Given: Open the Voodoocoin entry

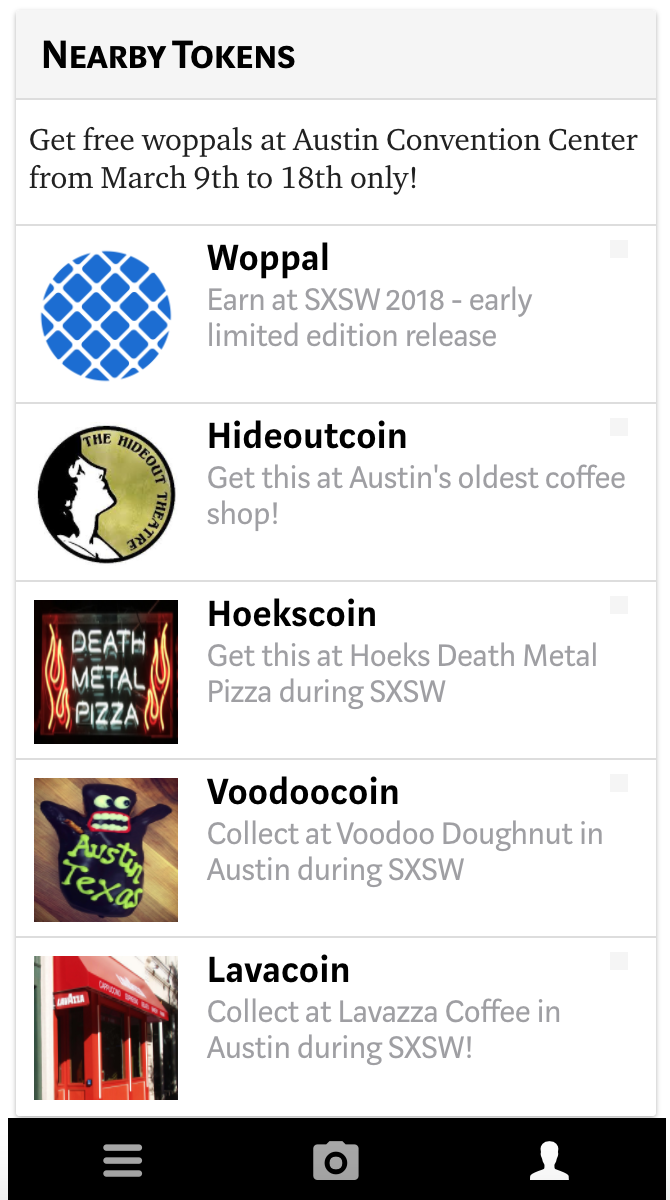Looking at the screenshot, I should coord(336,849).
